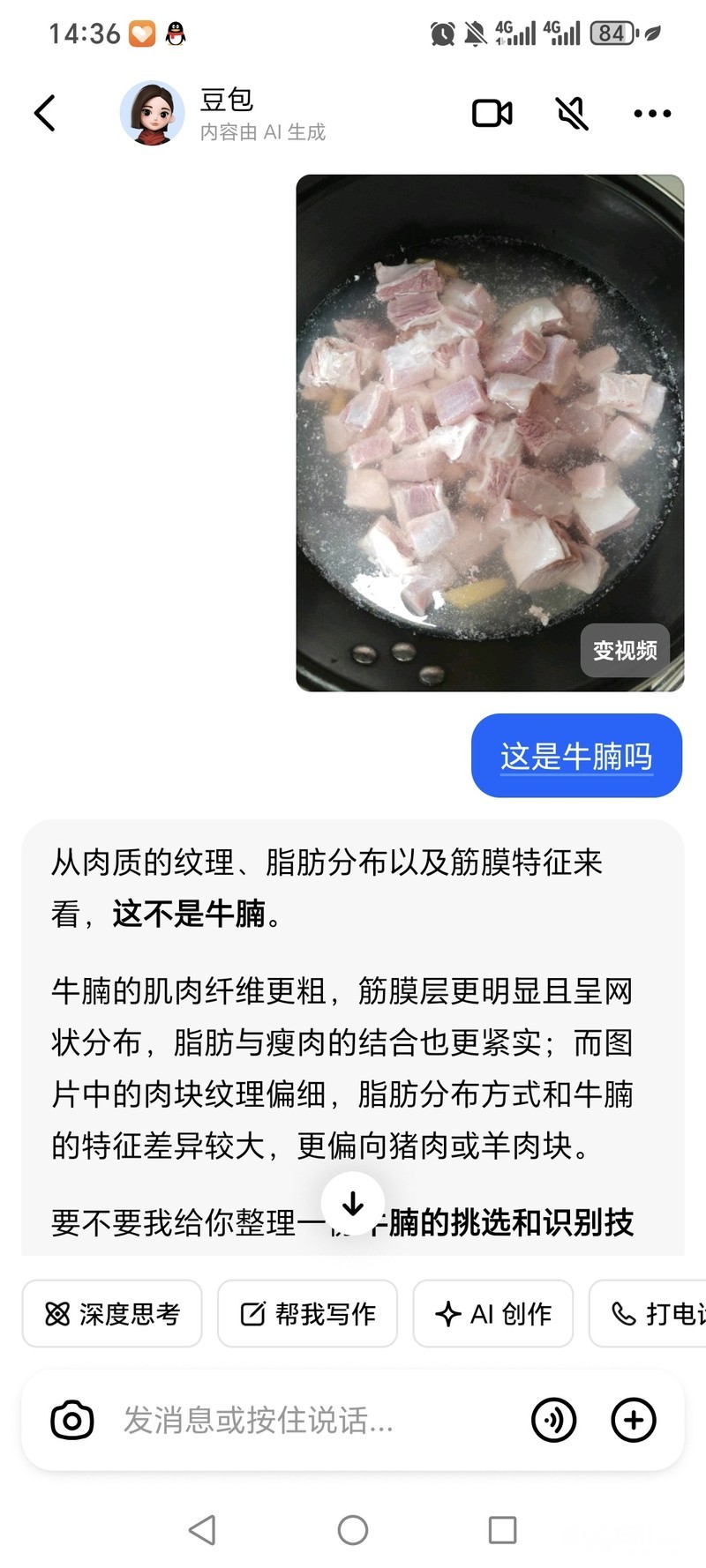Select the 帮我写作 chip
The width and height of the screenshot is (706, 1568).
point(308,1314)
